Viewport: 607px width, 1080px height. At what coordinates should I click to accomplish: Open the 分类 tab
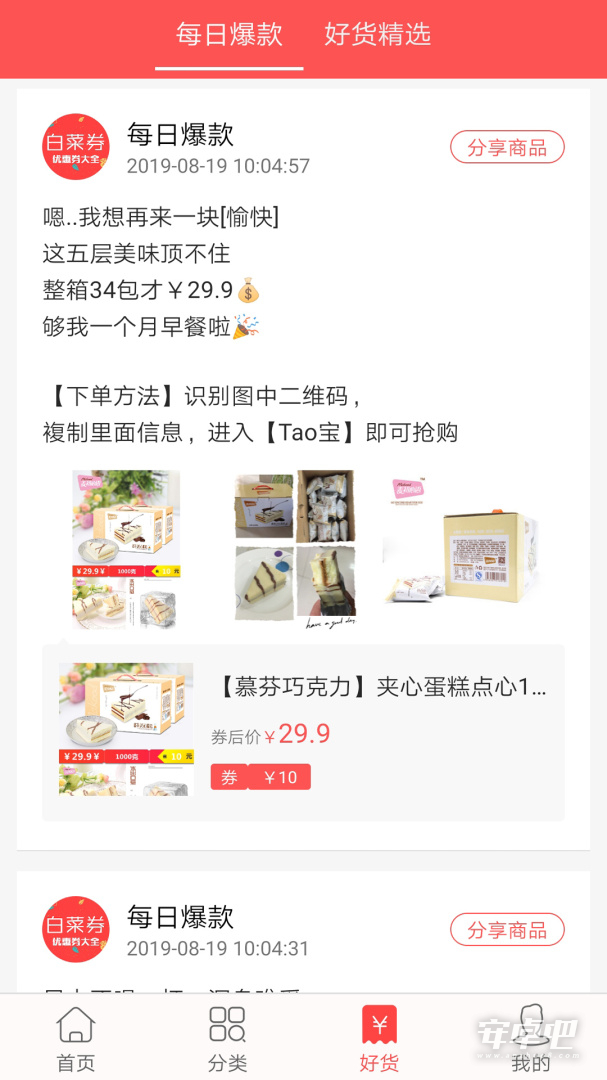[x=227, y=1039]
